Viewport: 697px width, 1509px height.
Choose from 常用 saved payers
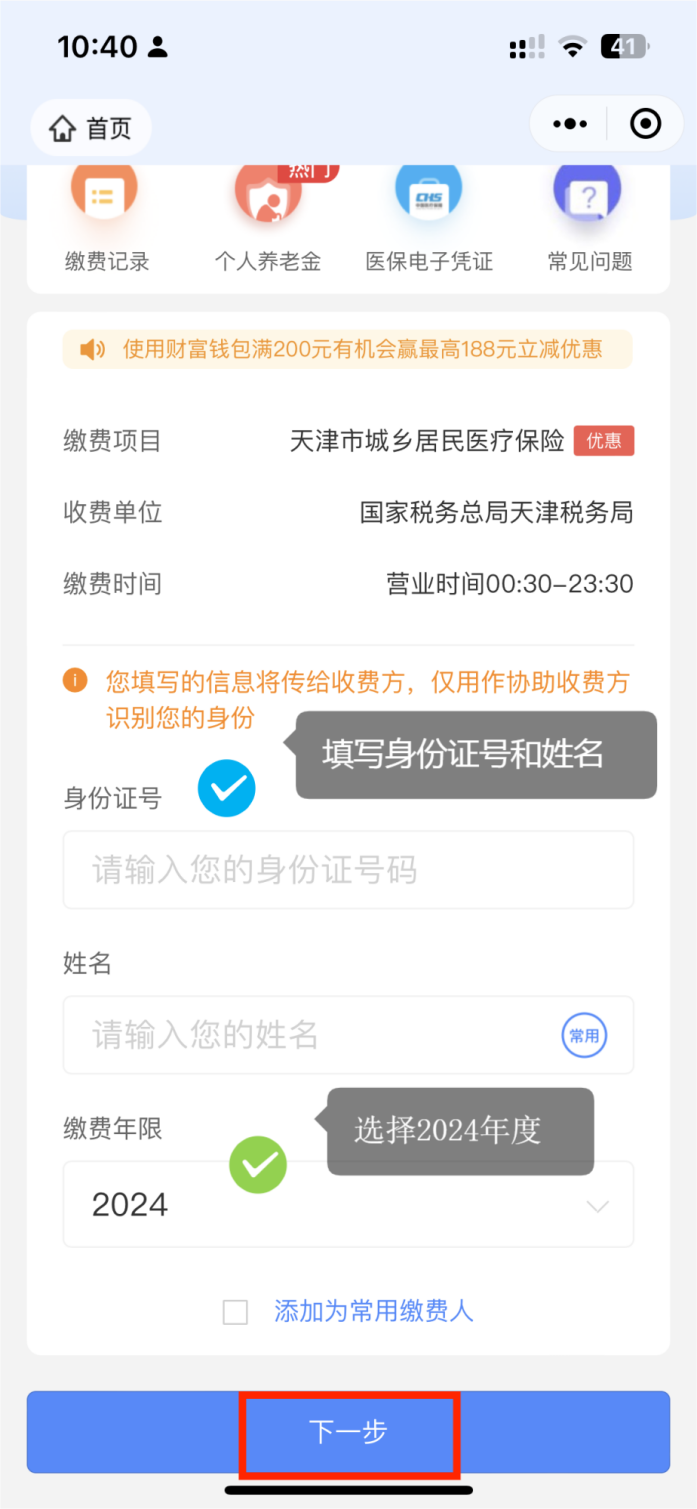click(584, 1036)
